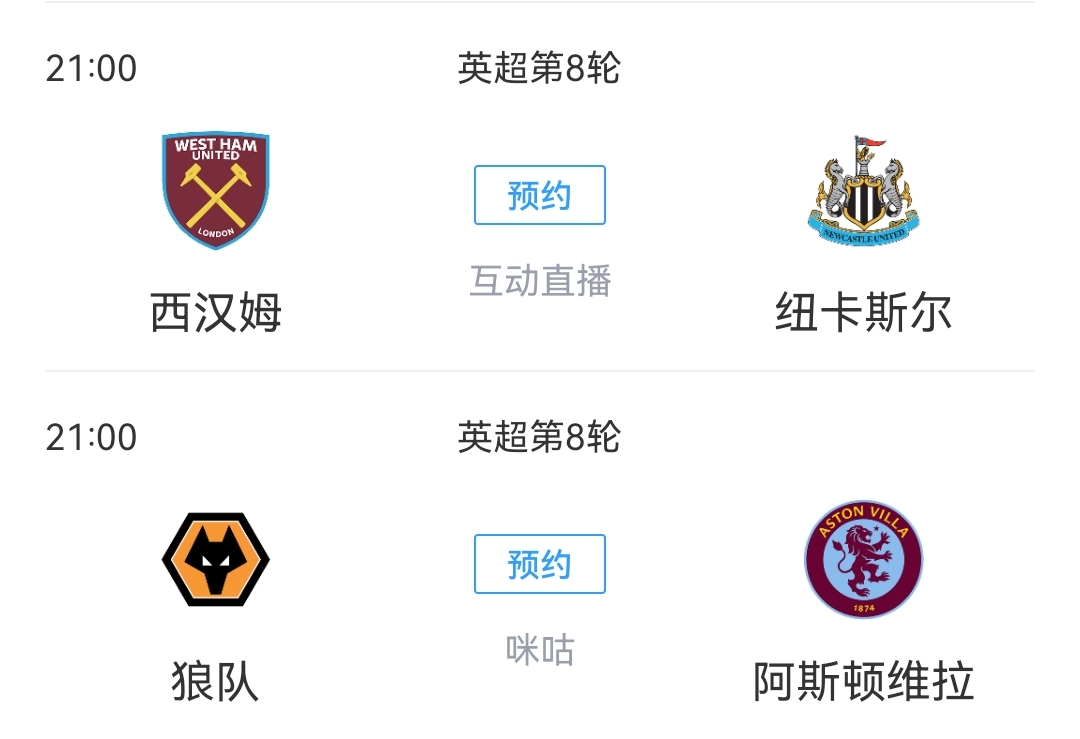The height and width of the screenshot is (739, 1080).
Task: Tap 预约 for Wolves vs Aston Villa match
Action: pyautogui.click(x=539, y=564)
